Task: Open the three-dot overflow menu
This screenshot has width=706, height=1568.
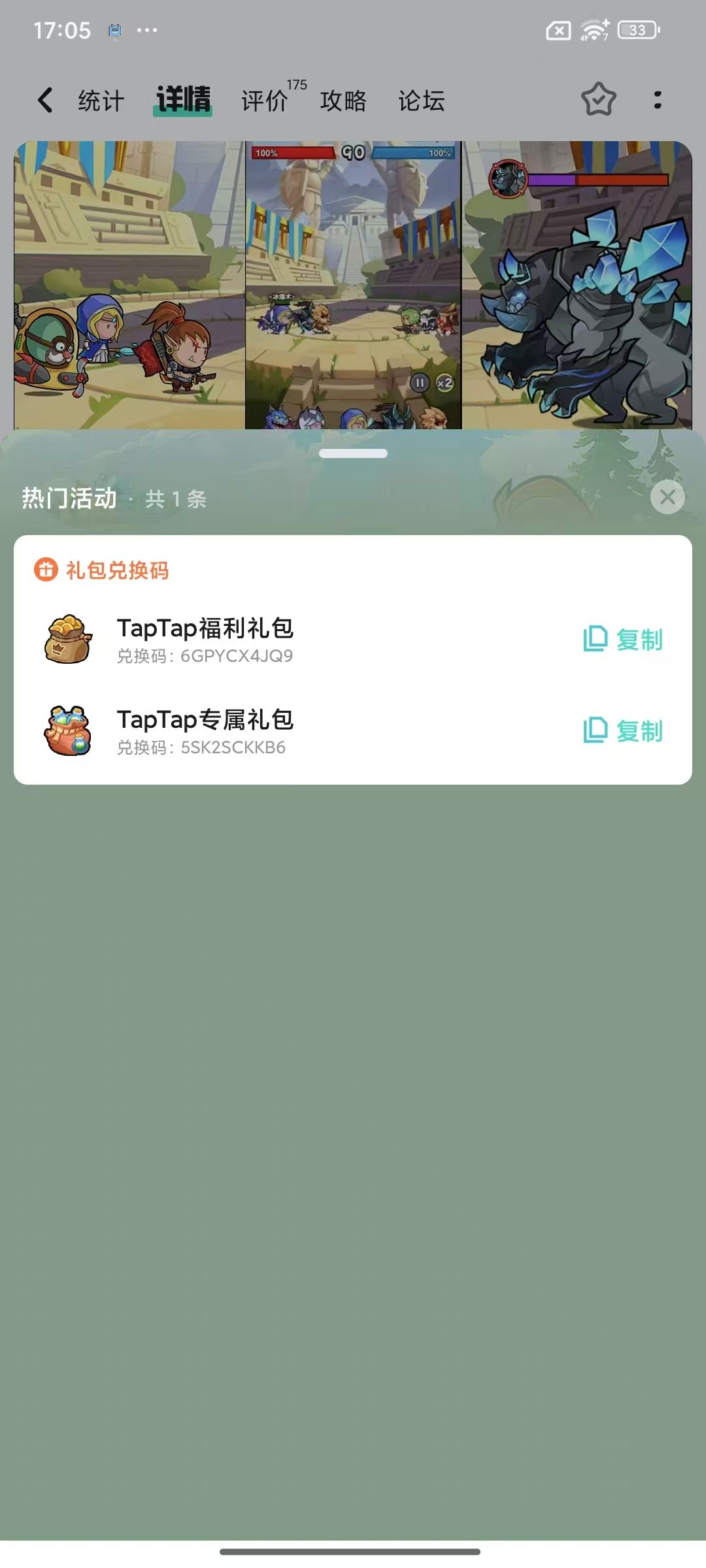Action: (657, 99)
